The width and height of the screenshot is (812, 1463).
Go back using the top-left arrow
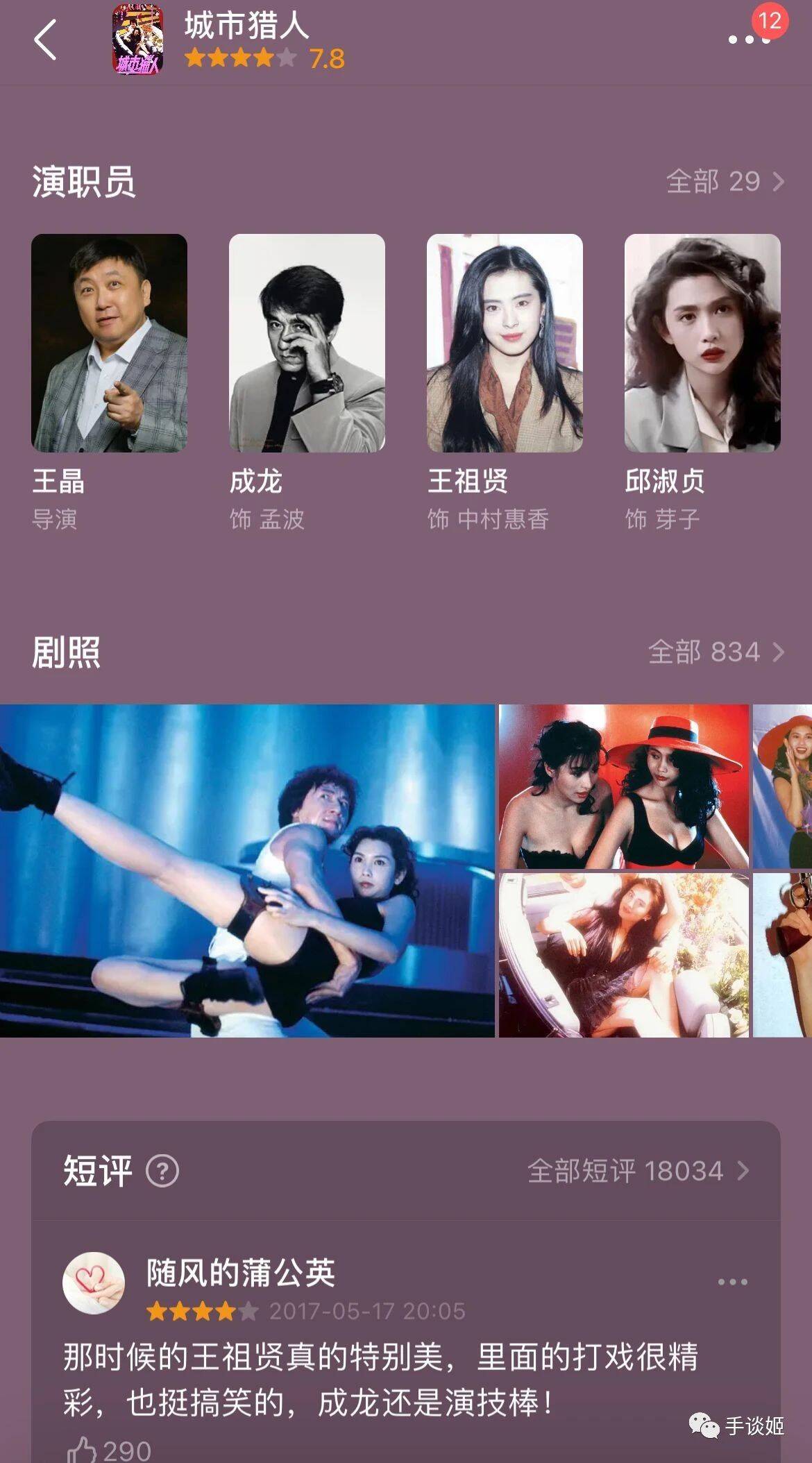[x=45, y=40]
